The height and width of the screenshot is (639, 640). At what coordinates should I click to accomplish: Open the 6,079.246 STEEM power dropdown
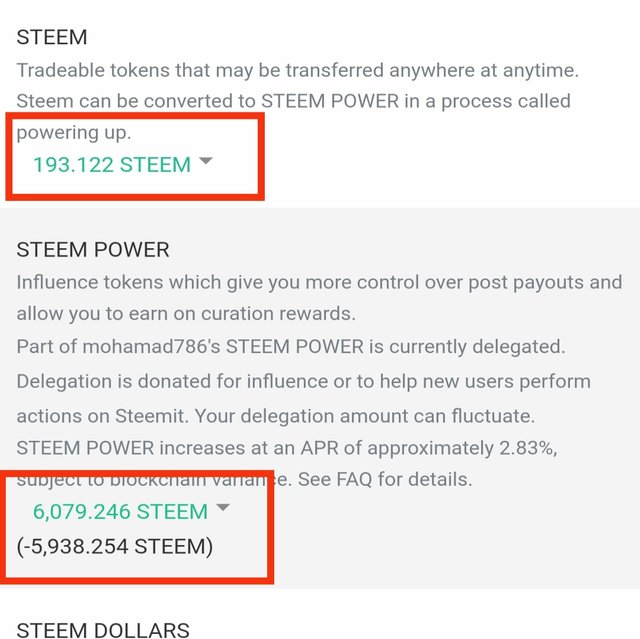click(223, 509)
